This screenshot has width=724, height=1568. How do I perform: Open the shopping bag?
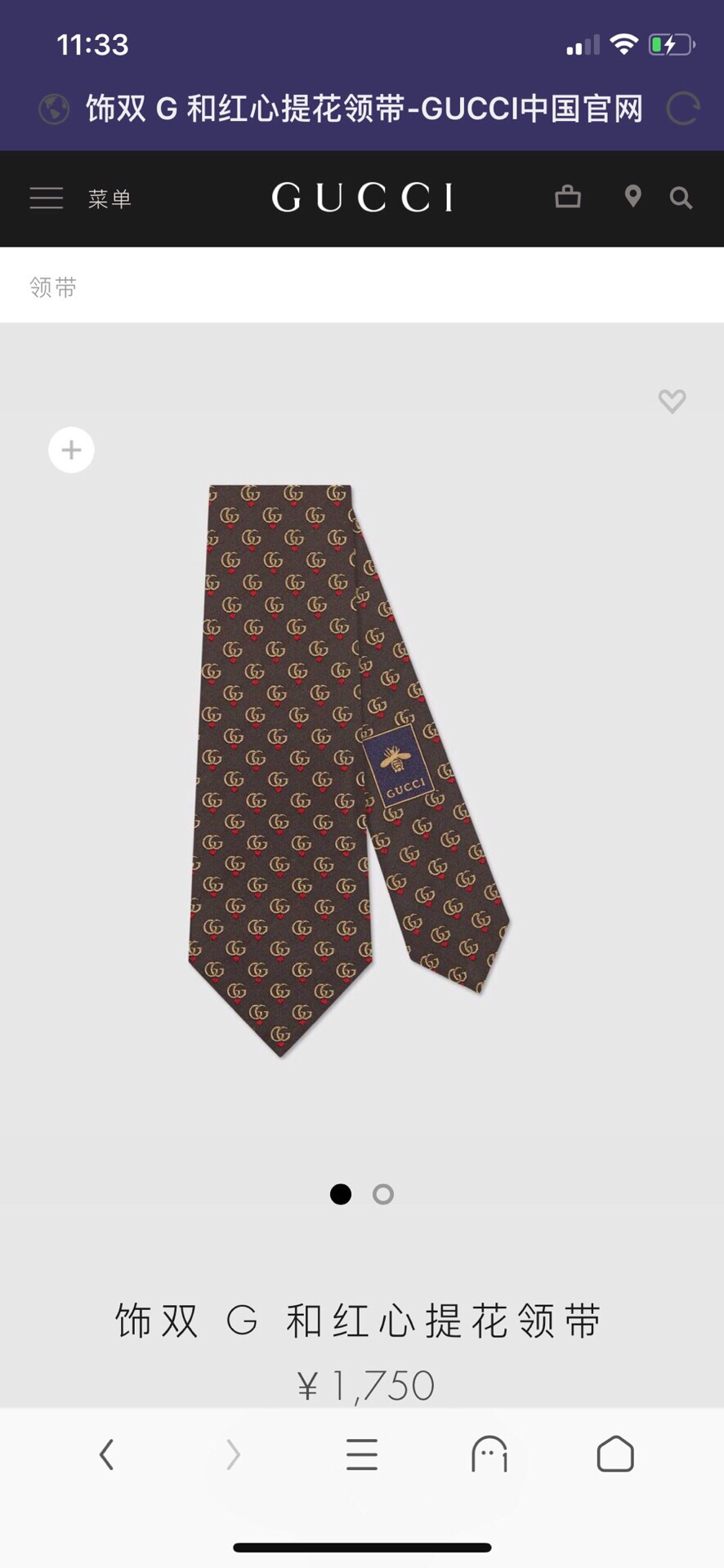(568, 197)
